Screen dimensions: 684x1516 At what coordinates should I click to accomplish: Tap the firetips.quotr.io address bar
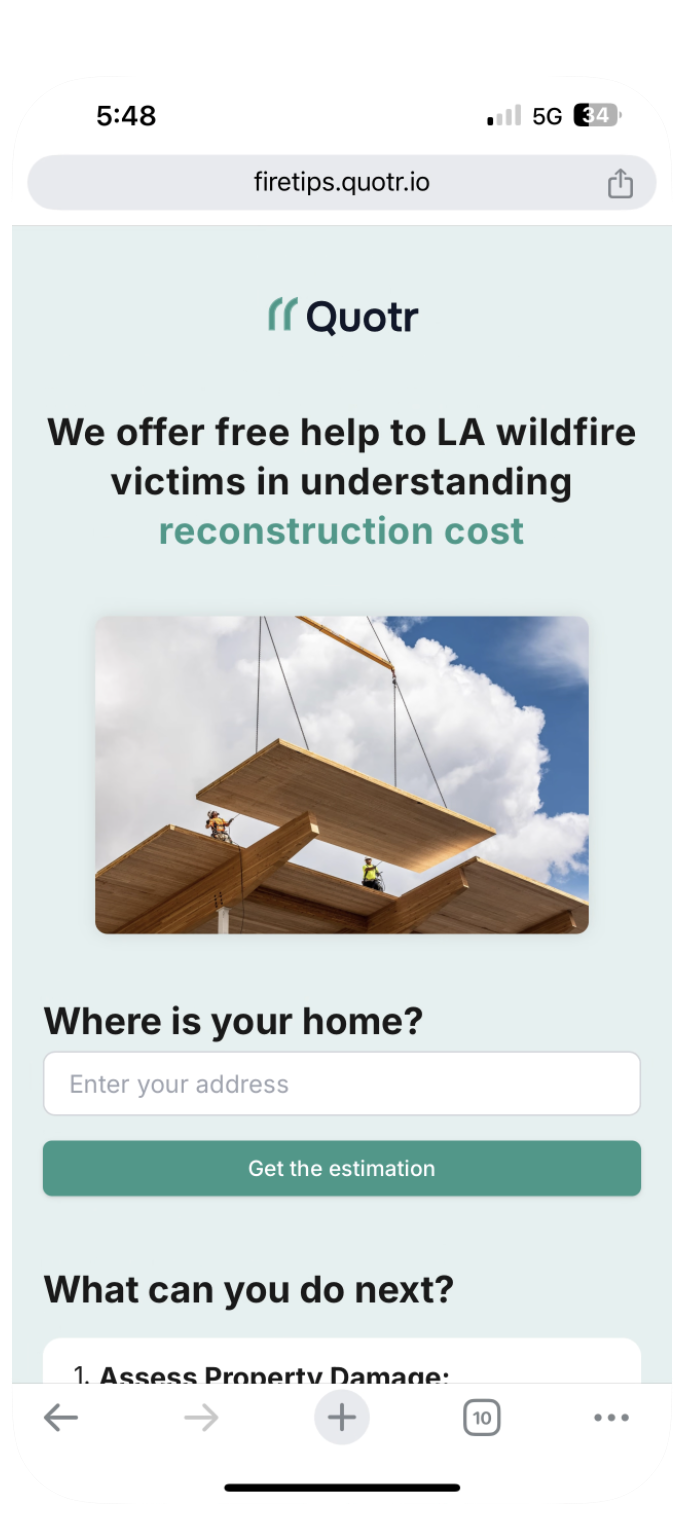pos(341,183)
